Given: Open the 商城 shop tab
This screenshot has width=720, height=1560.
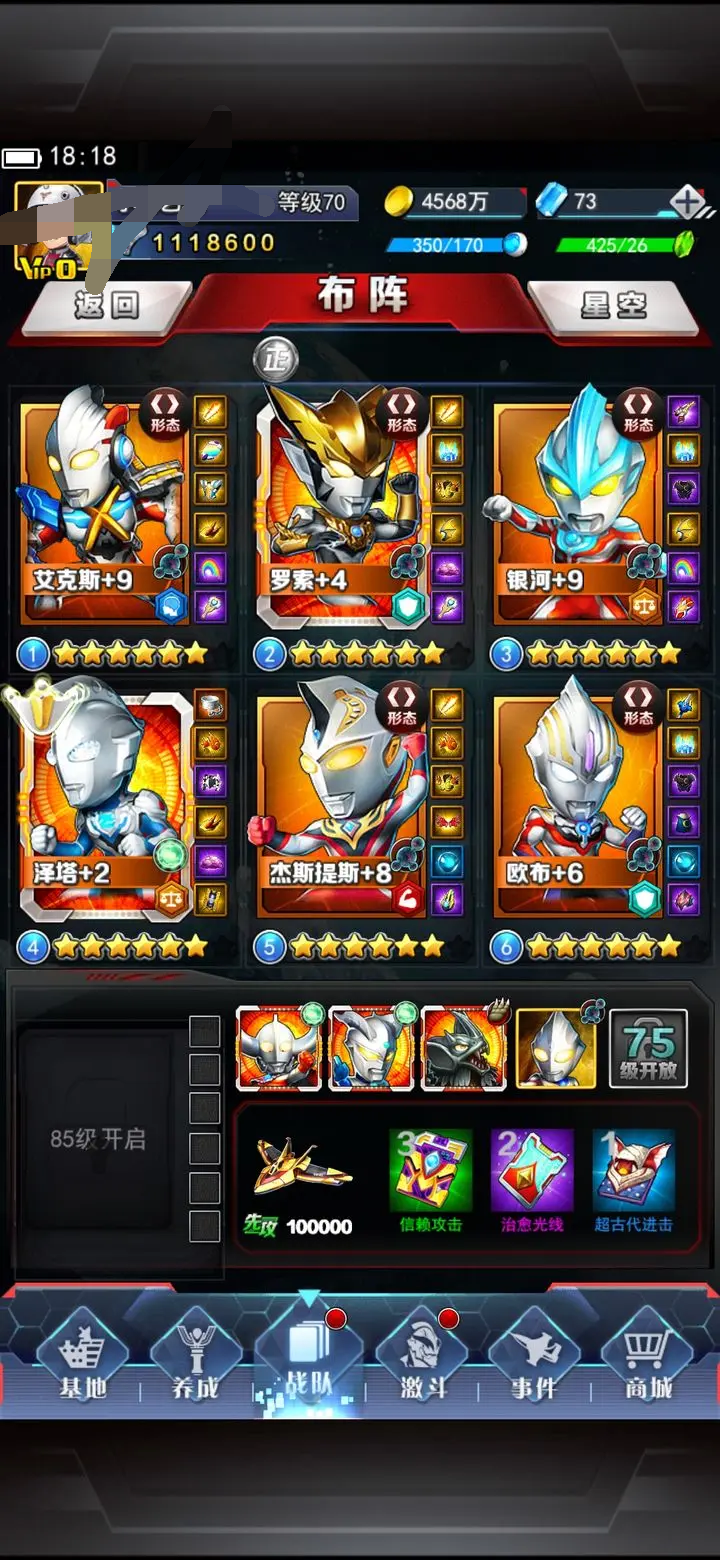Looking at the screenshot, I should (x=648, y=1358).
